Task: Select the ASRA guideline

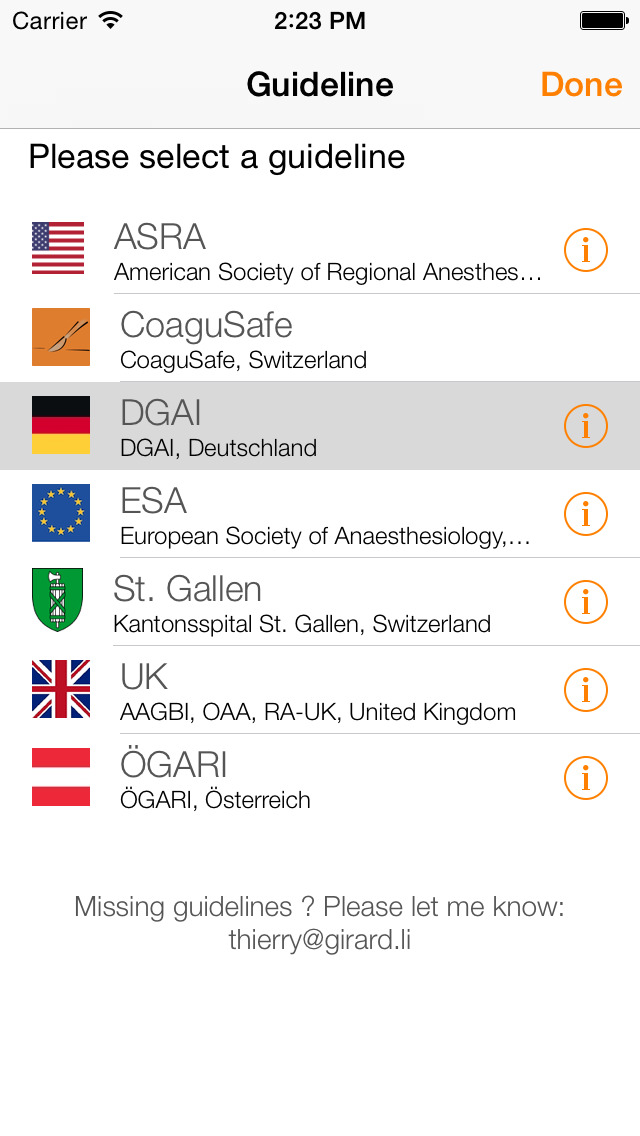Action: pos(320,250)
